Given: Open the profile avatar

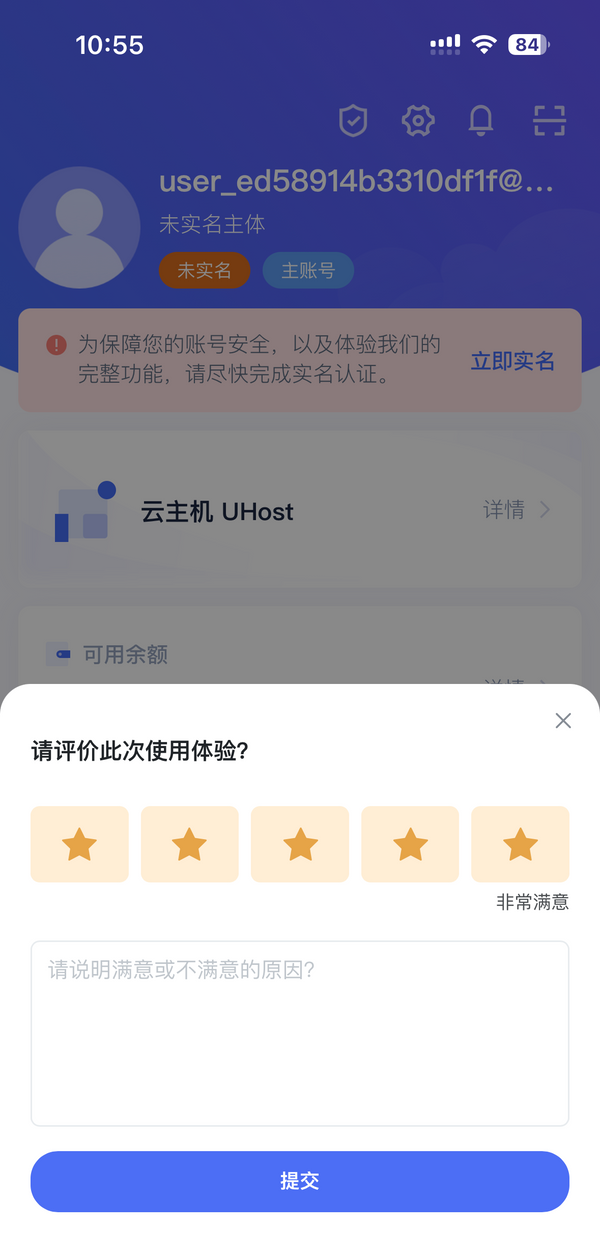Looking at the screenshot, I should click(x=80, y=227).
